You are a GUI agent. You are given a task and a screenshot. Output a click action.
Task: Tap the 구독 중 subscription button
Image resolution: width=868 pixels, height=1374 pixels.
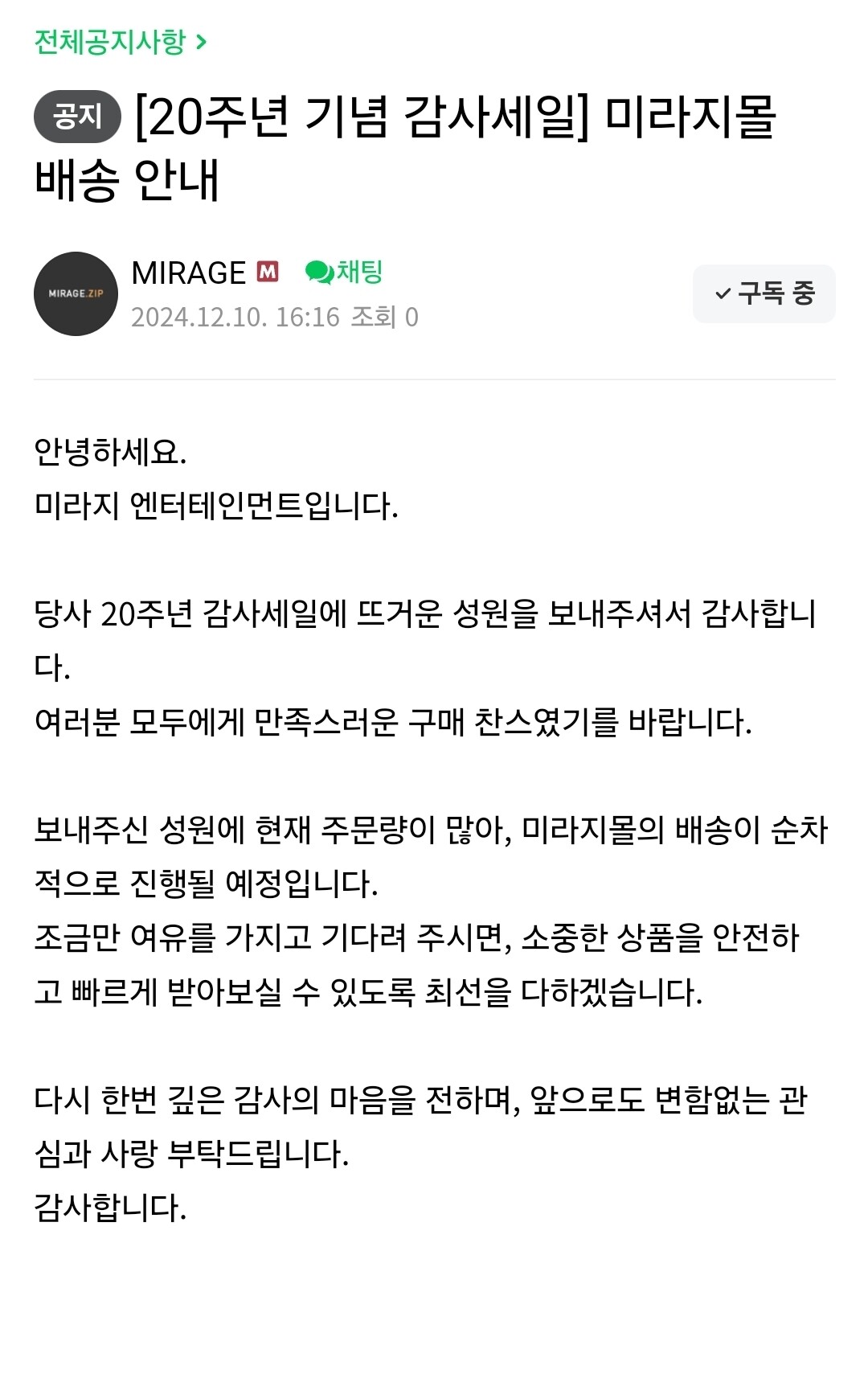click(x=764, y=293)
